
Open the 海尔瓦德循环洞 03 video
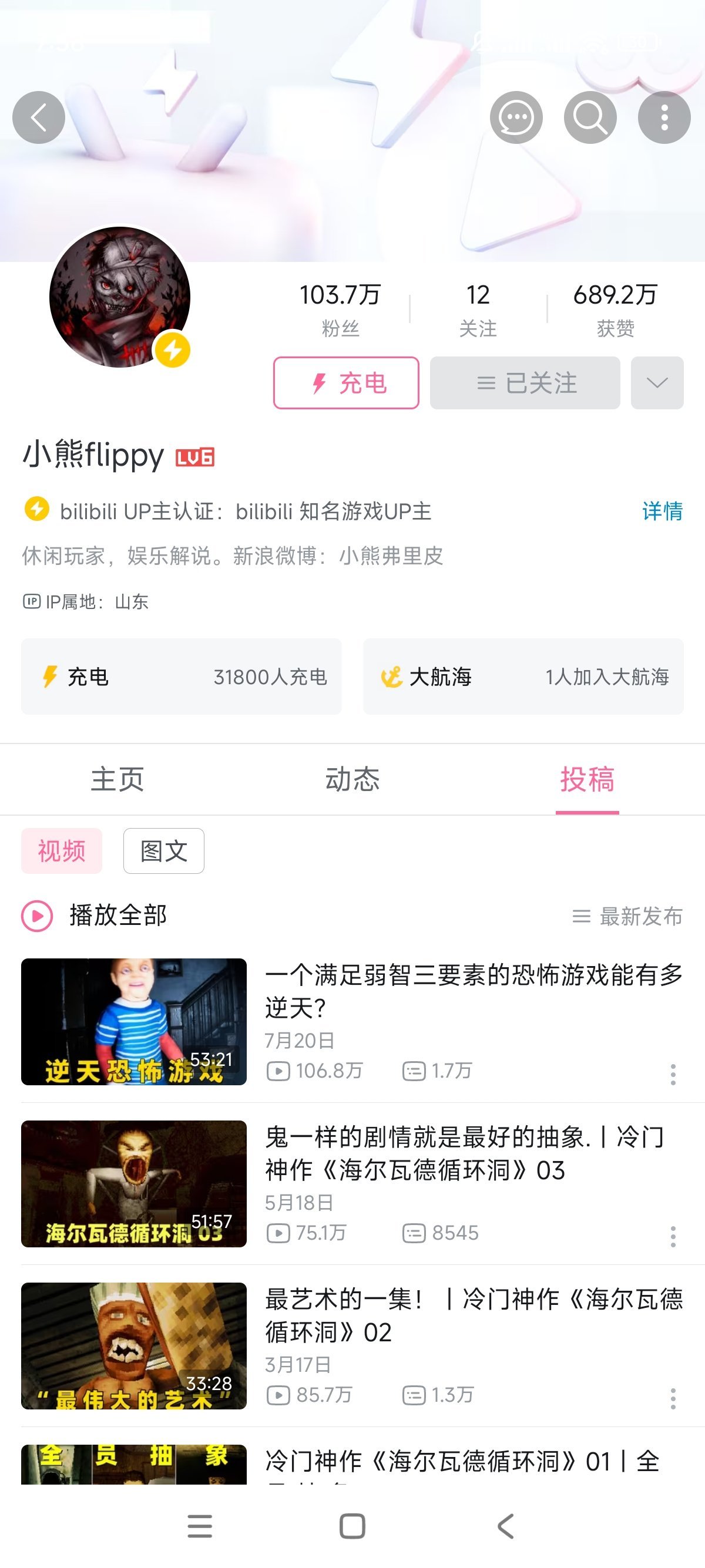click(134, 1183)
